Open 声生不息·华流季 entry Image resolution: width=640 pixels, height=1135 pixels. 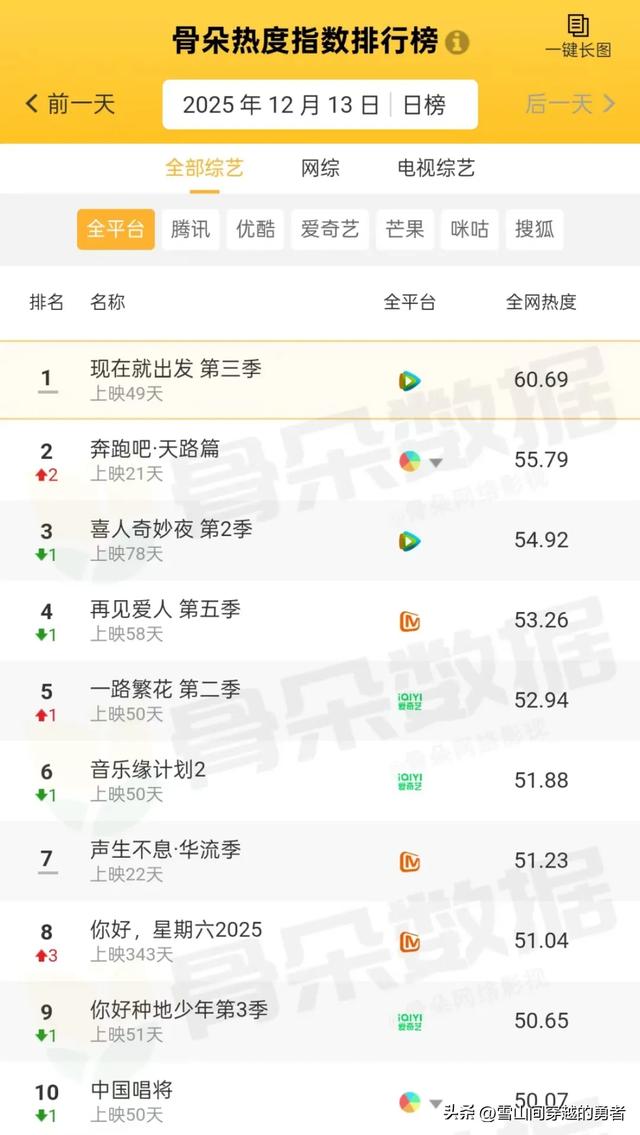pyautogui.click(x=320, y=861)
